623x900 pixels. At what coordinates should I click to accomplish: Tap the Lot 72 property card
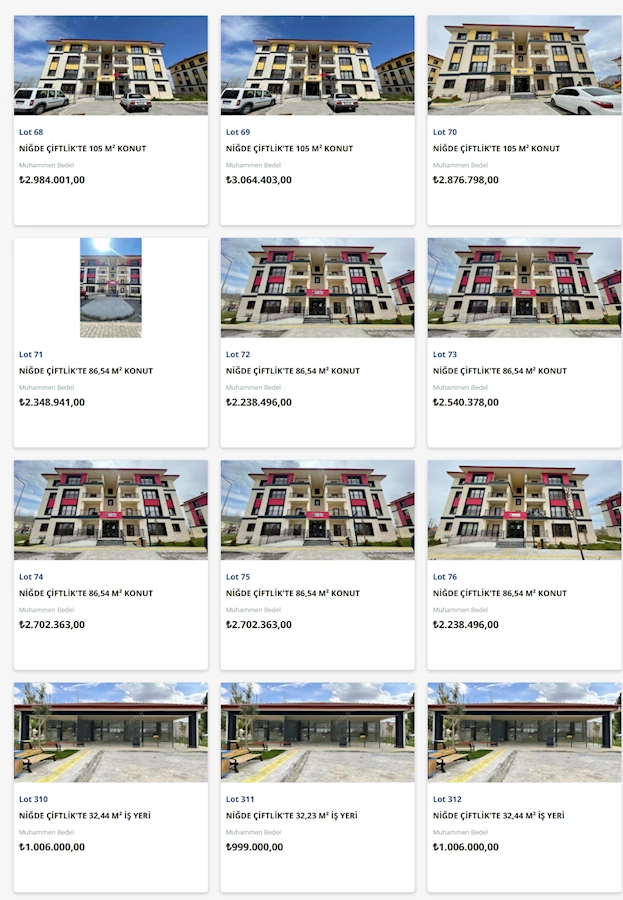point(317,342)
